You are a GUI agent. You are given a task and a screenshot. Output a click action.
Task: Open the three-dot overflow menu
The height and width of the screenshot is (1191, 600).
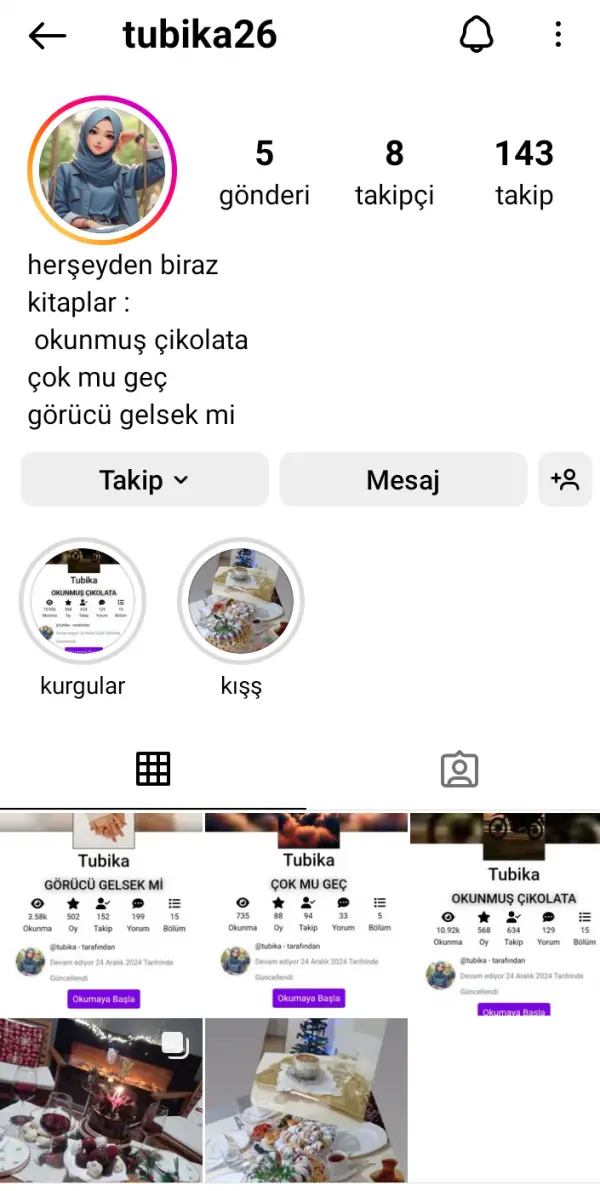(x=558, y=36)
